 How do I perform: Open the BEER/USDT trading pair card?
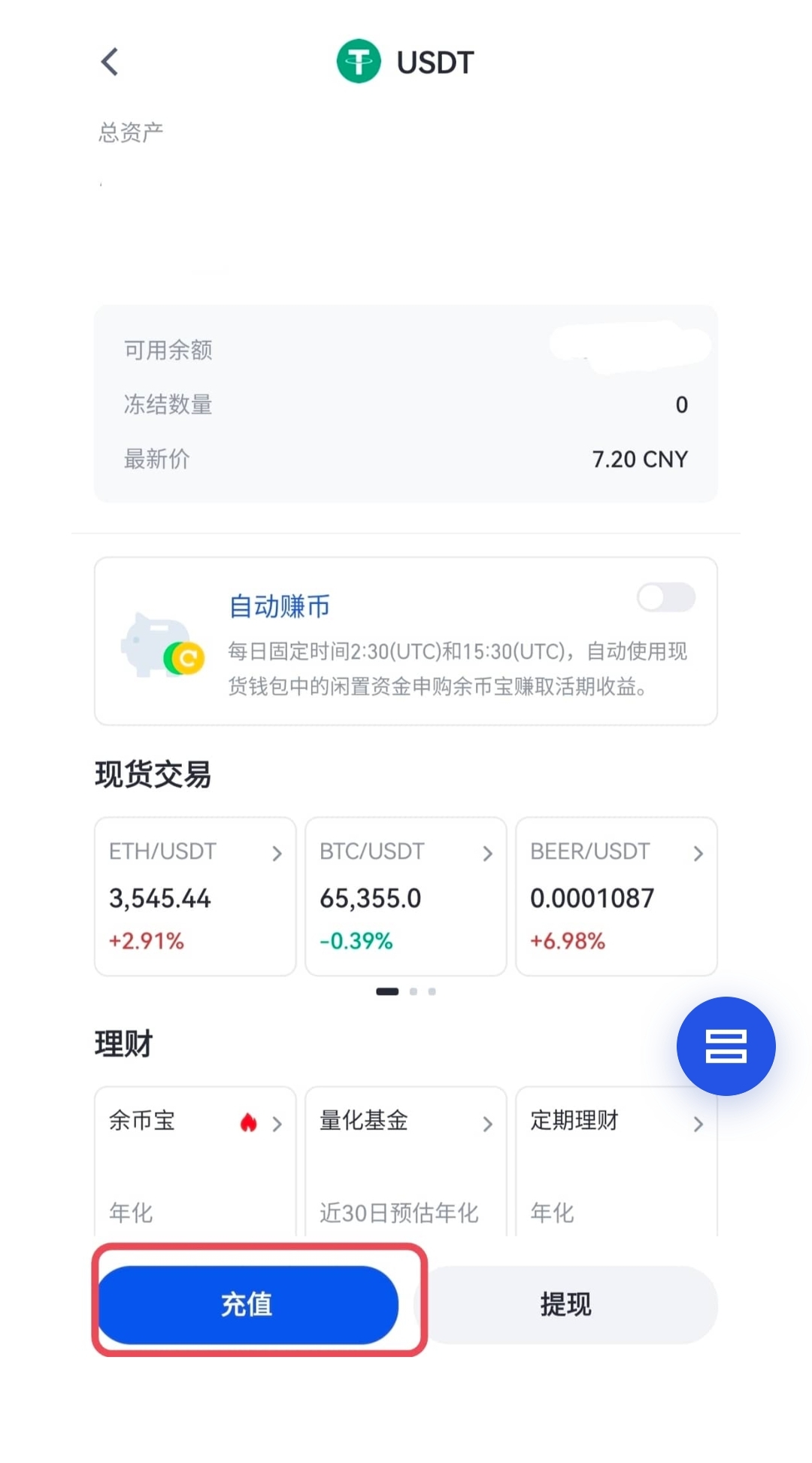[x=616, y=896]
